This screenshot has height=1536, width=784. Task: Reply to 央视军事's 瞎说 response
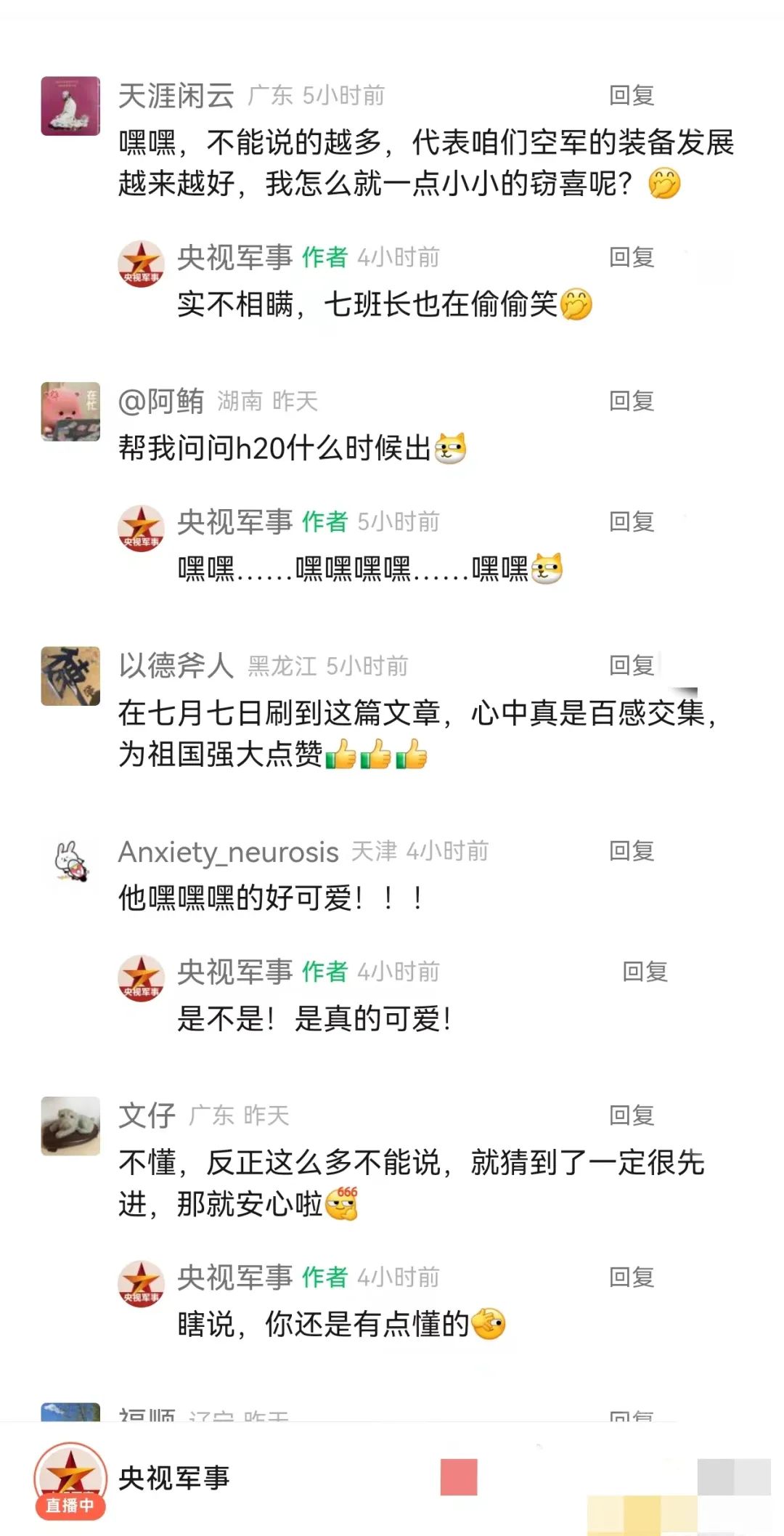click(632, 1277)
